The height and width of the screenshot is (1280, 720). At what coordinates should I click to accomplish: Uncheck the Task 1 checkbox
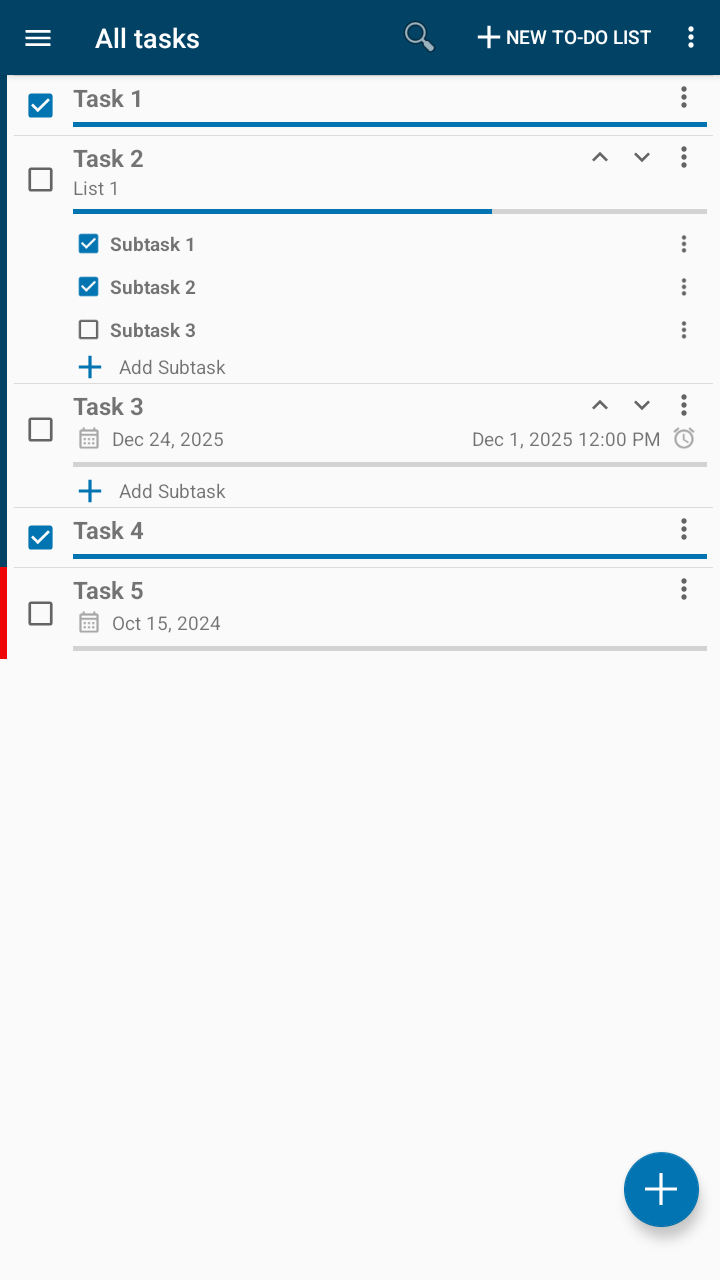point(40,105)
